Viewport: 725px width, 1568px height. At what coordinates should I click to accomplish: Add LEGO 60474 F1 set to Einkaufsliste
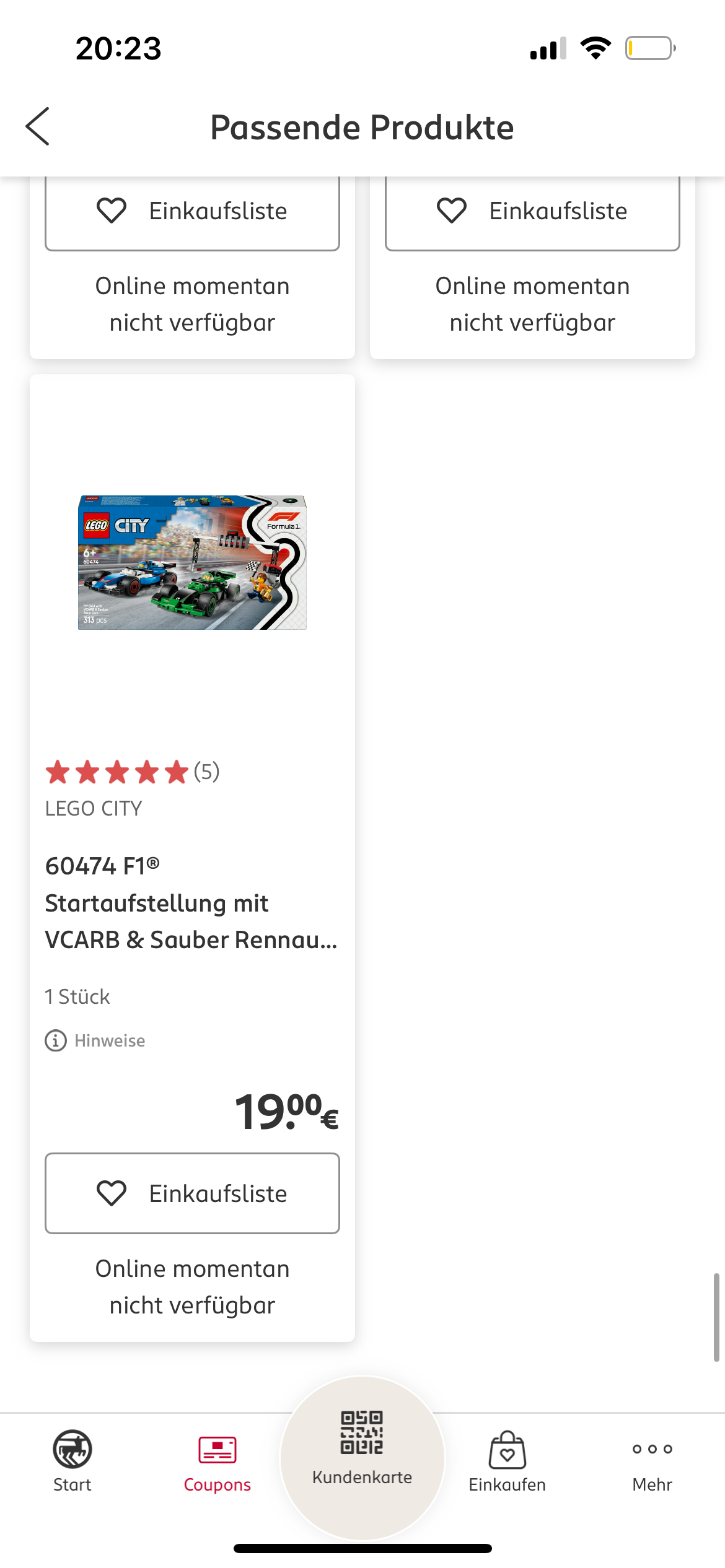(x=192, y=1193)
